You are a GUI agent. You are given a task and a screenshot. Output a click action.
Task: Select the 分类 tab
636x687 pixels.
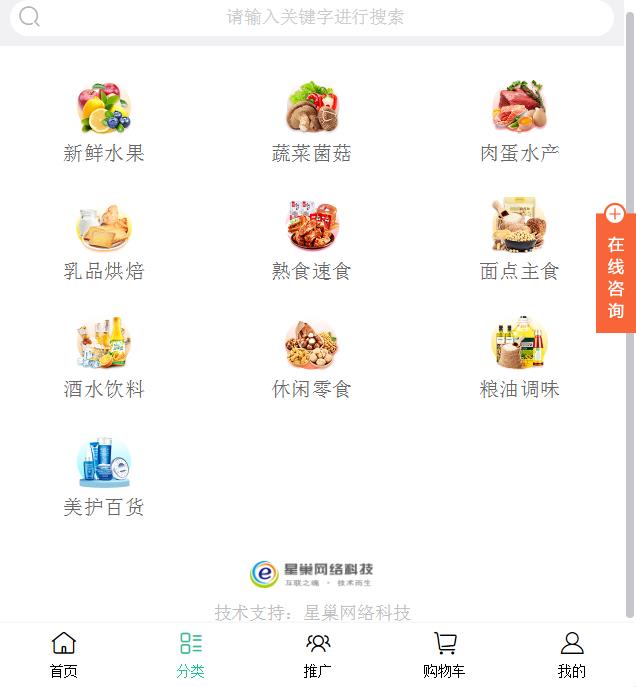190,655
